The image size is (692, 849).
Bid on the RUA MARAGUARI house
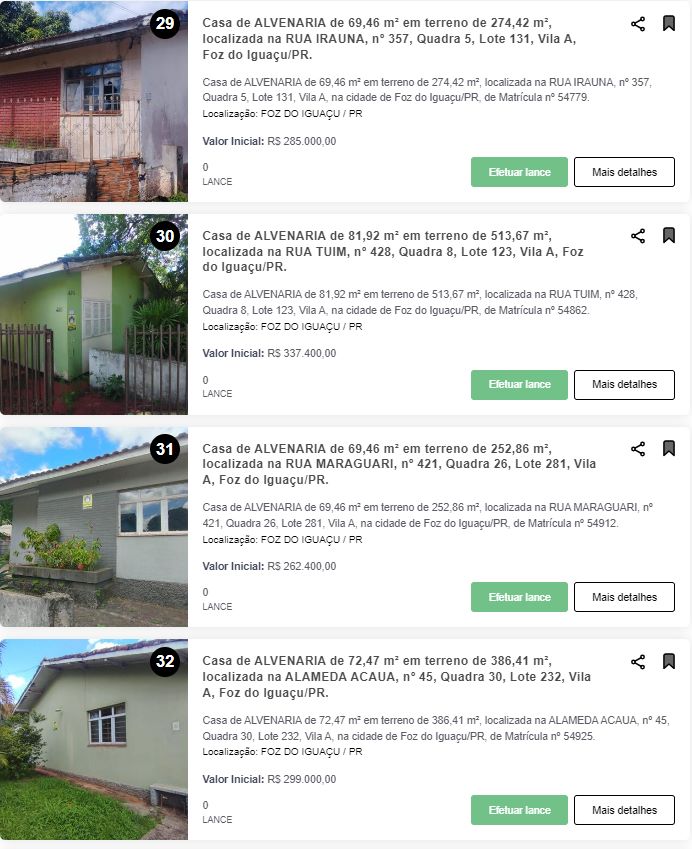[x=519, y=597]
